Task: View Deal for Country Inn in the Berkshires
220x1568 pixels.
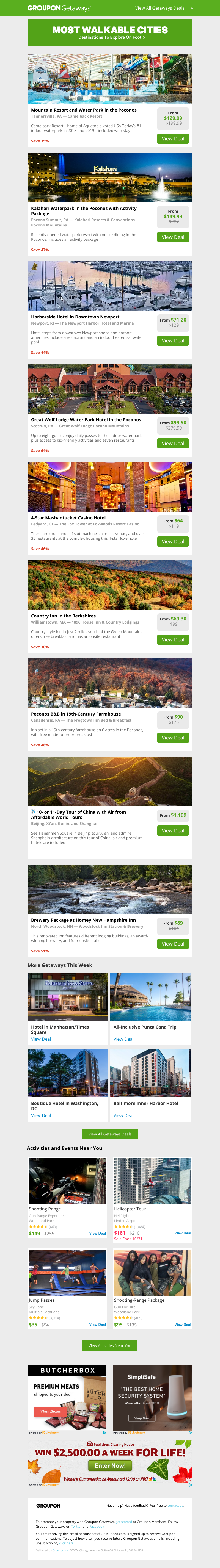Action: click(172, 640)
